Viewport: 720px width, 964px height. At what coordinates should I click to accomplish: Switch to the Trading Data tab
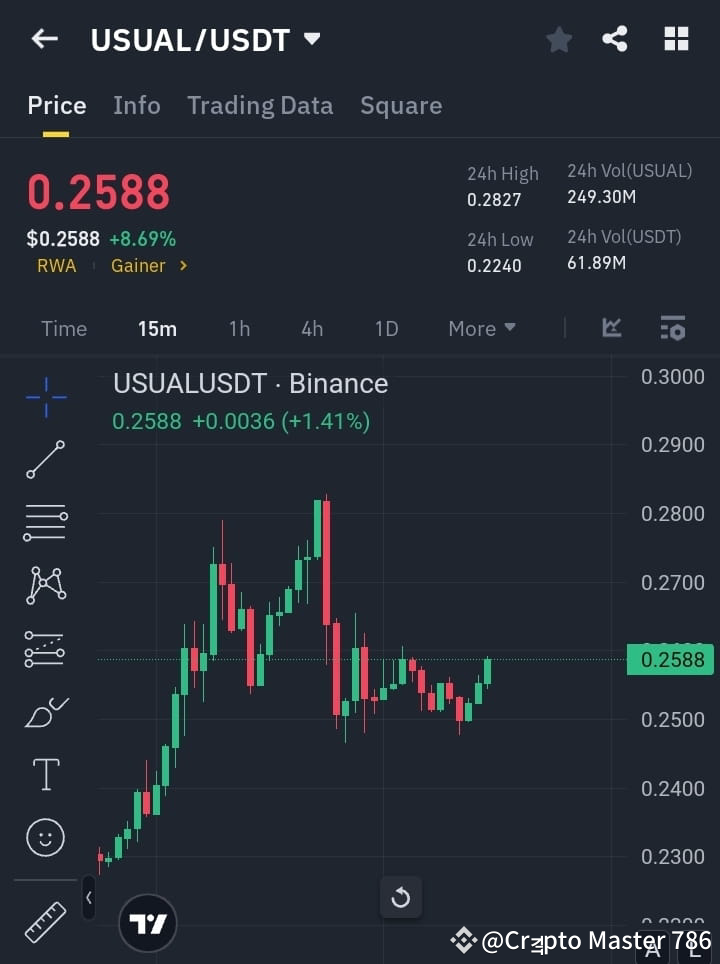click(260, 105)
